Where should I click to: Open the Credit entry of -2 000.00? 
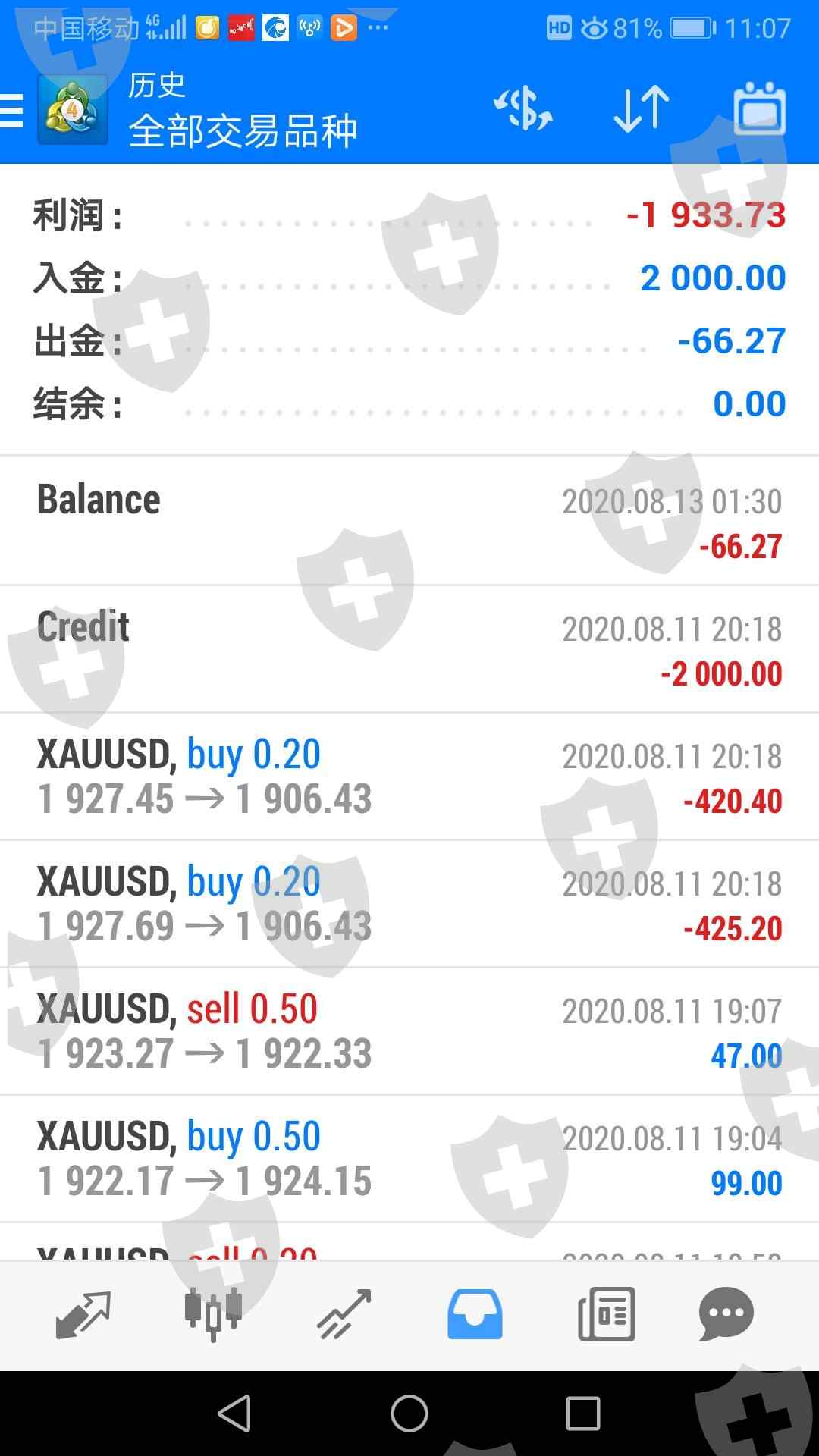(409, 649)
